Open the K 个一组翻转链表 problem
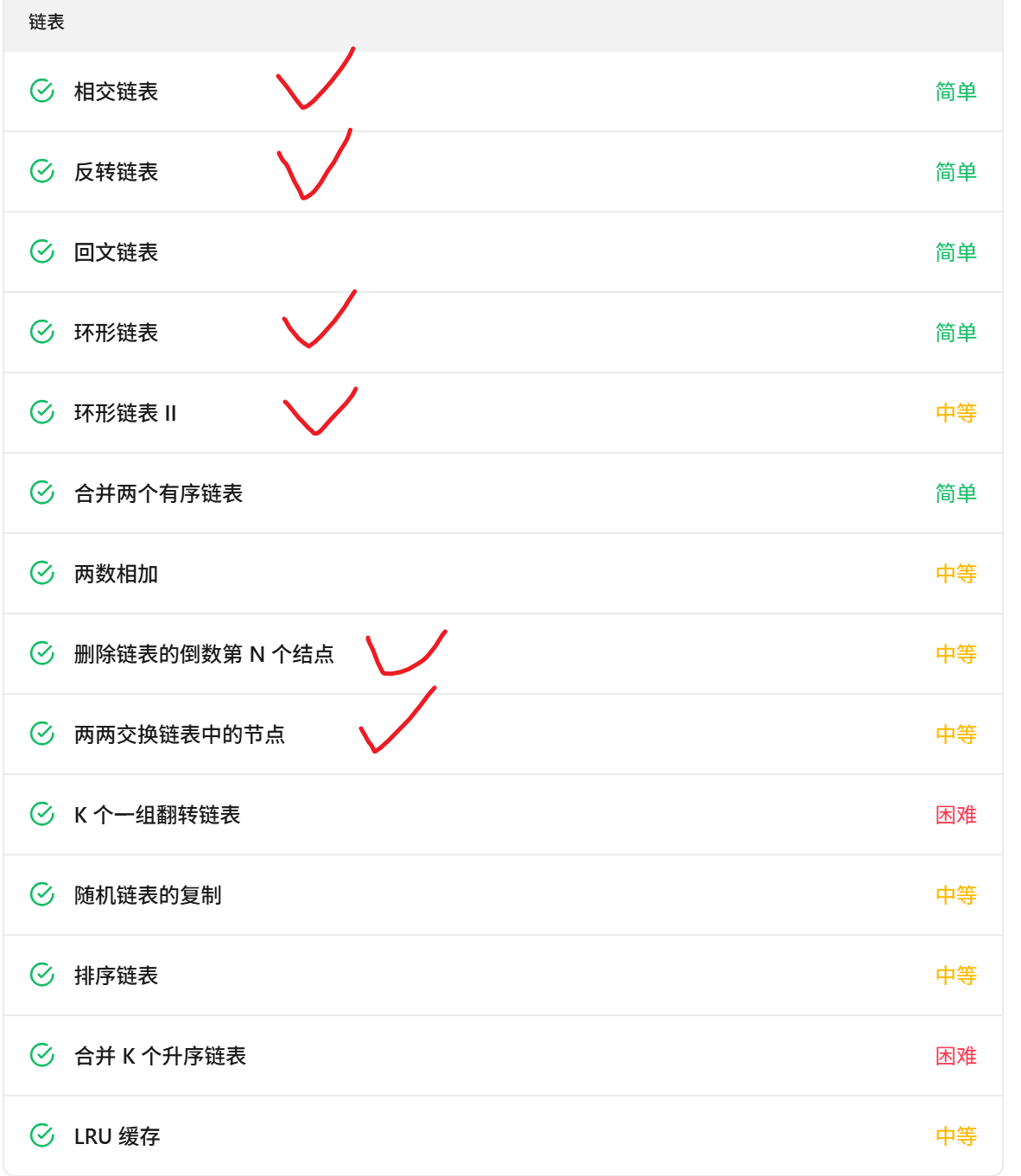The height and width of the screenshot is (1176, 1021). [x=157, y=815]
